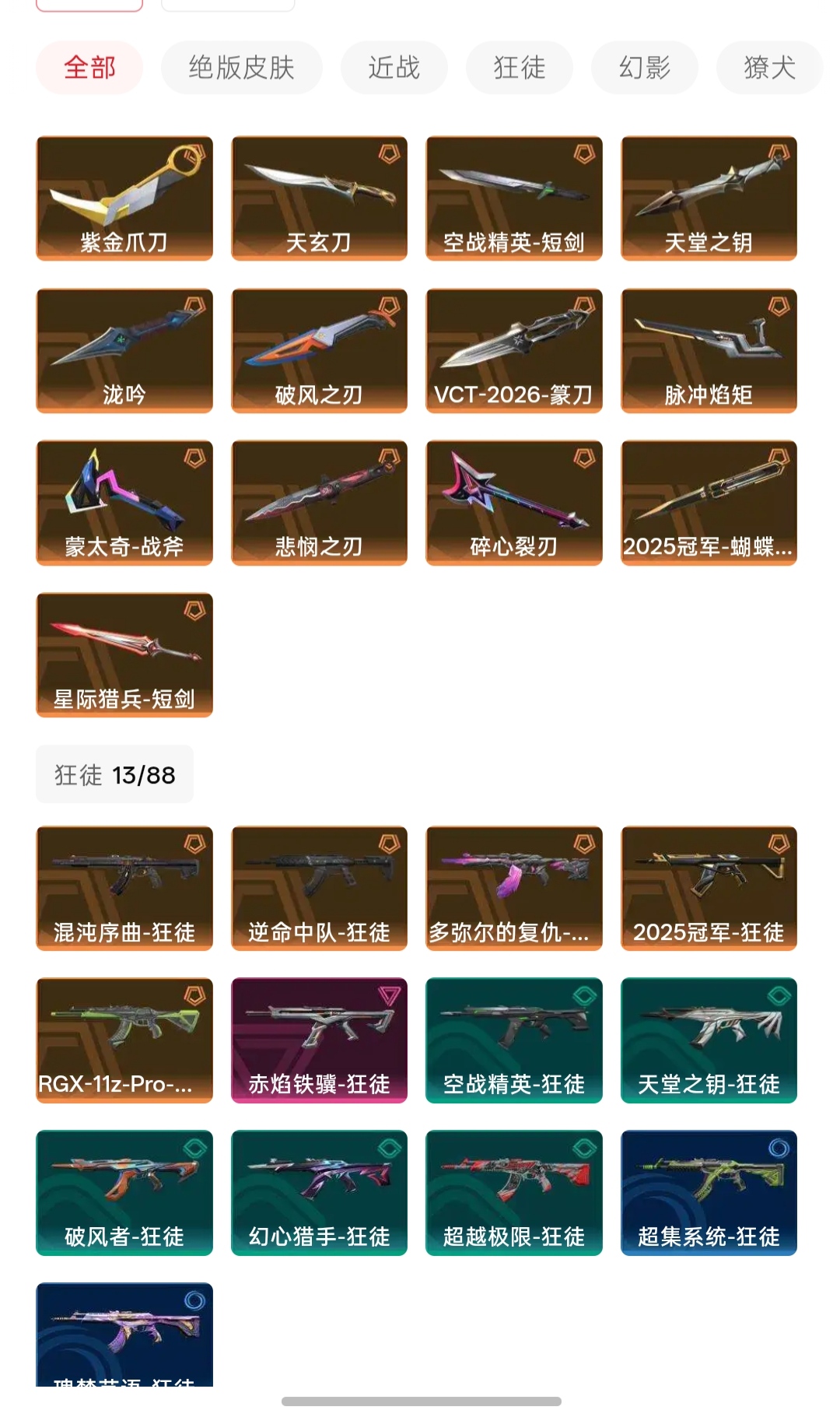Filter skins by 近战

tap(394, 68)
